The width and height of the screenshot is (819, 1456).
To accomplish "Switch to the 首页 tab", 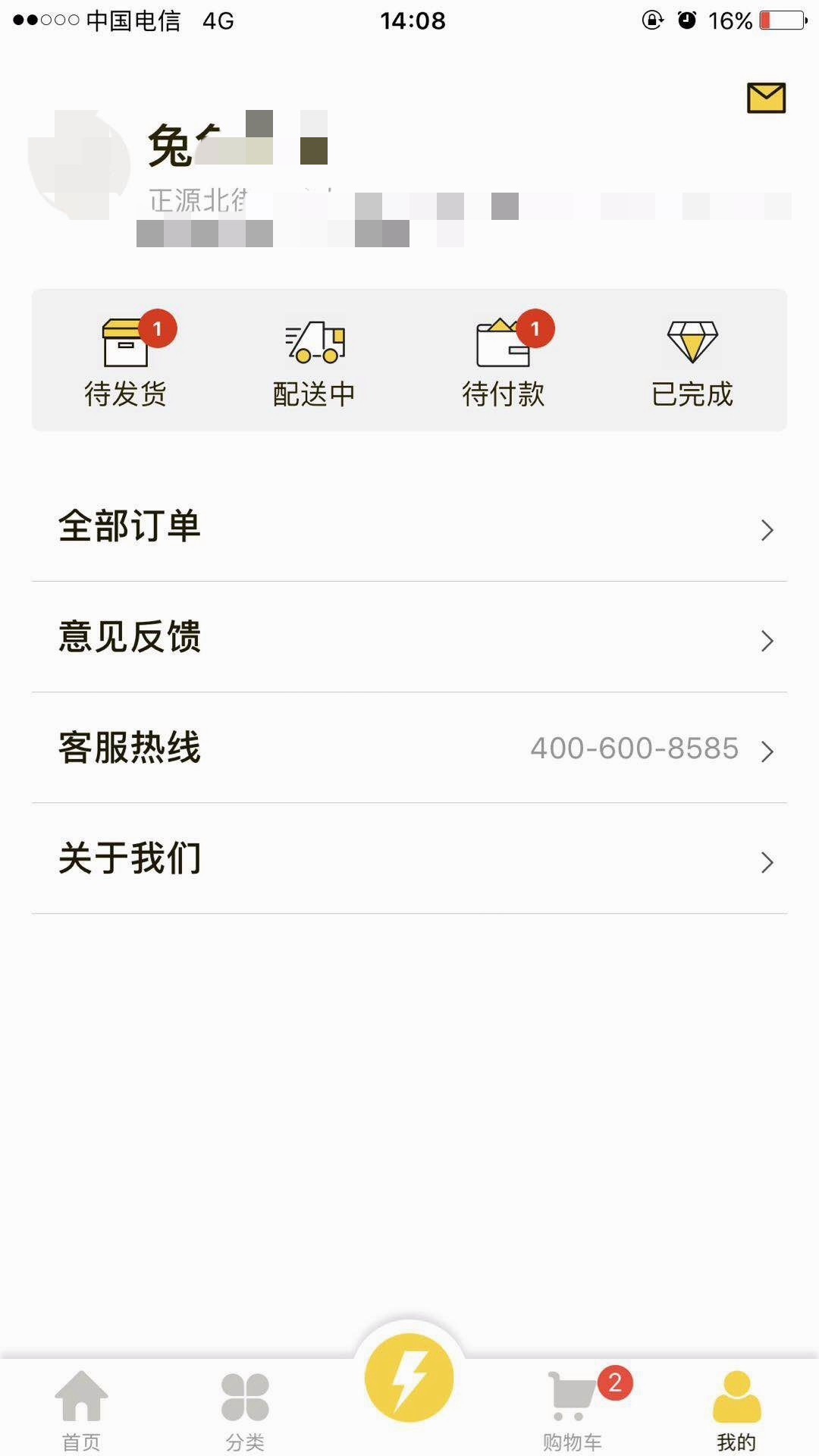I will point(81,1409).
